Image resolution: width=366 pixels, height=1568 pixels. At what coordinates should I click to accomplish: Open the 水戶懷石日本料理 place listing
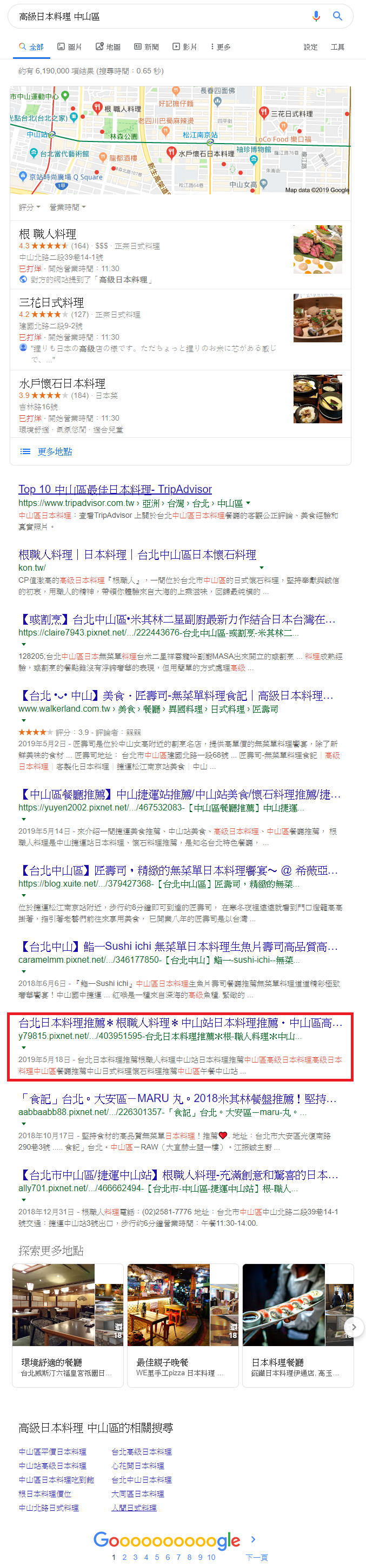[62, 383]
